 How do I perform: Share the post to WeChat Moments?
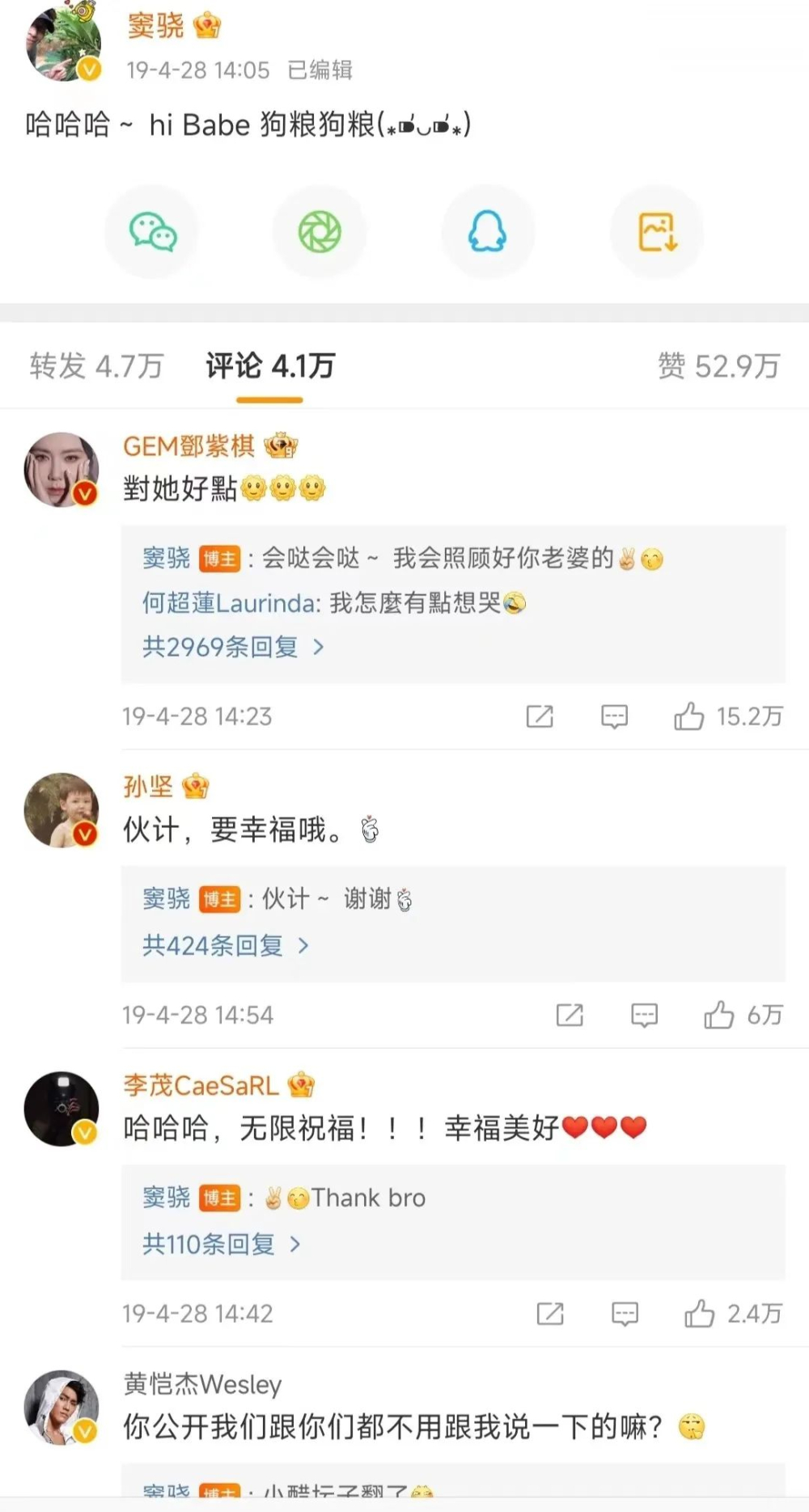tap(320, 232)
